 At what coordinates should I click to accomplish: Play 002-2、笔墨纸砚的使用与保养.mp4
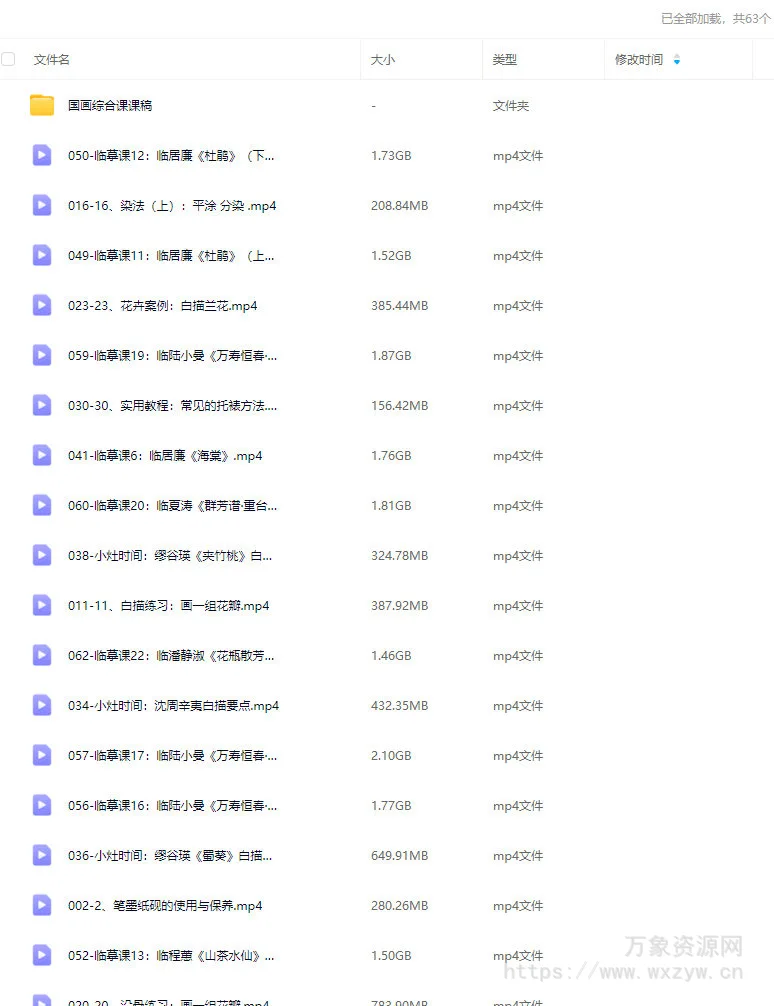(165, 906)
